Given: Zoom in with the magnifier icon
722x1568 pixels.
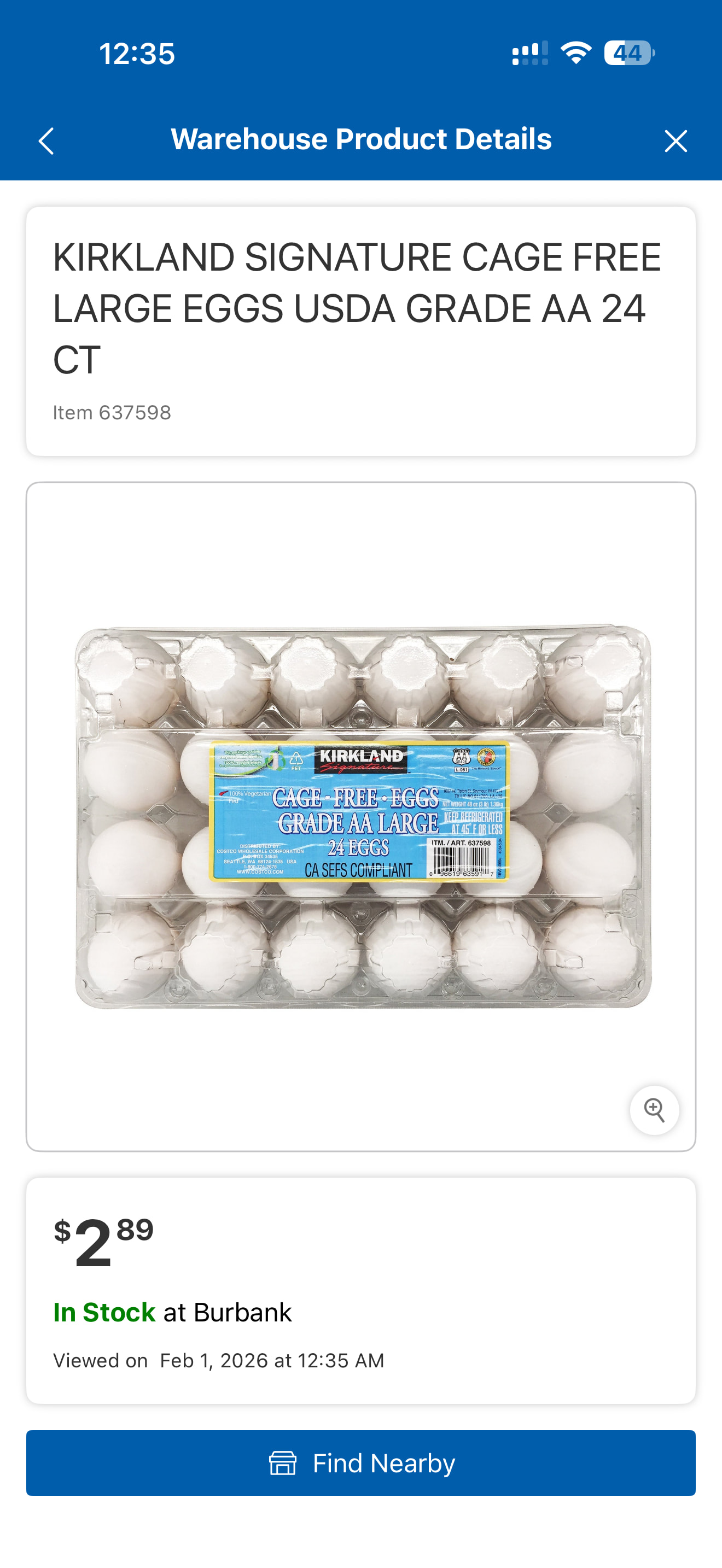Looking at the screenshot, I should 654,1110.
